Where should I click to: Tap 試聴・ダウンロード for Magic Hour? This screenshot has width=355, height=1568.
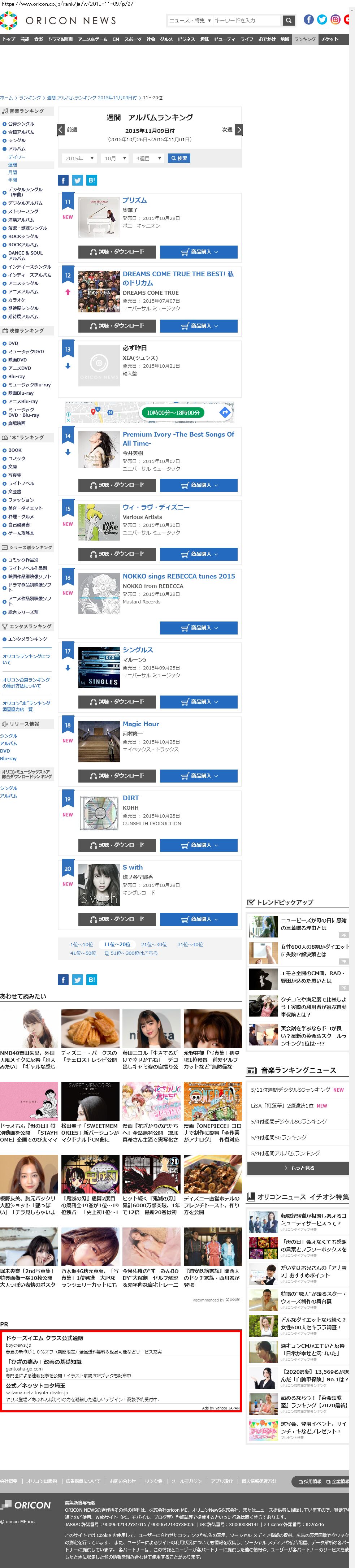click(x=117, y=775)
